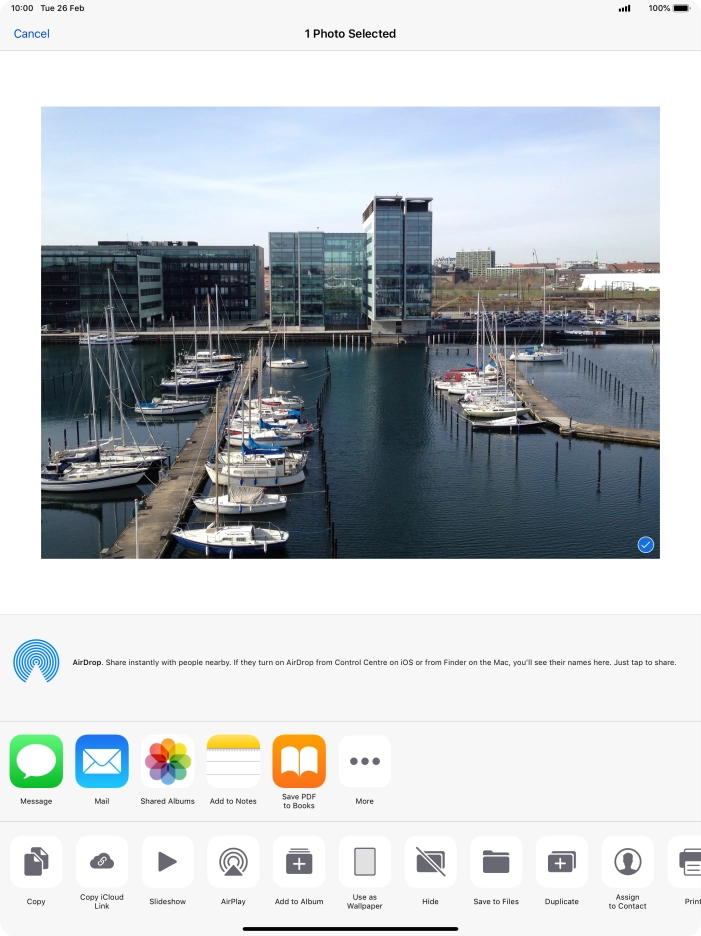Image resolution: width=701 pixels, height=936 pixels.
Task: Hide the selected photo
Action: point(430,862)
